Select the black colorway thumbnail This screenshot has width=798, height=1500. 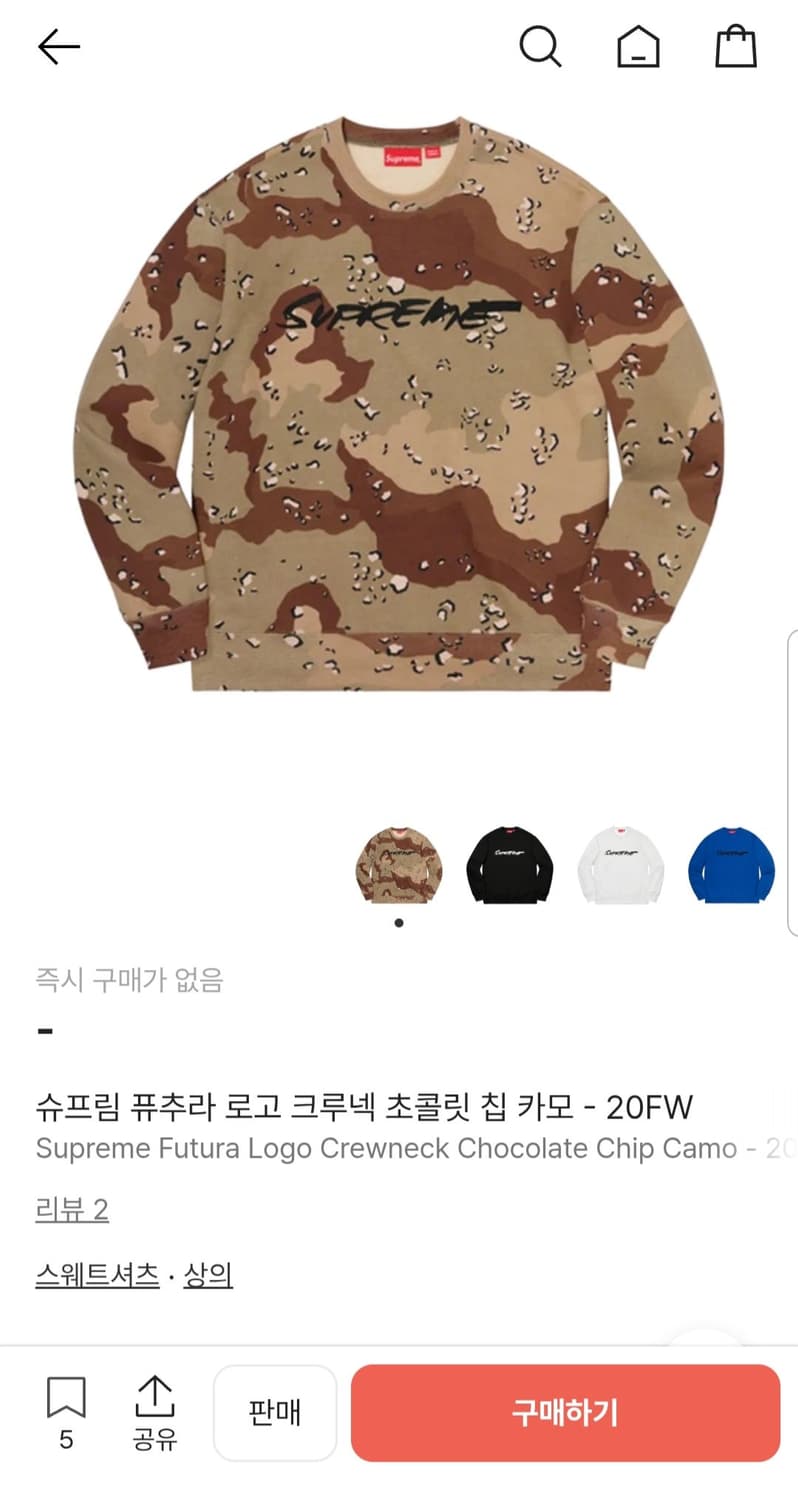click(x=510, y=865)
